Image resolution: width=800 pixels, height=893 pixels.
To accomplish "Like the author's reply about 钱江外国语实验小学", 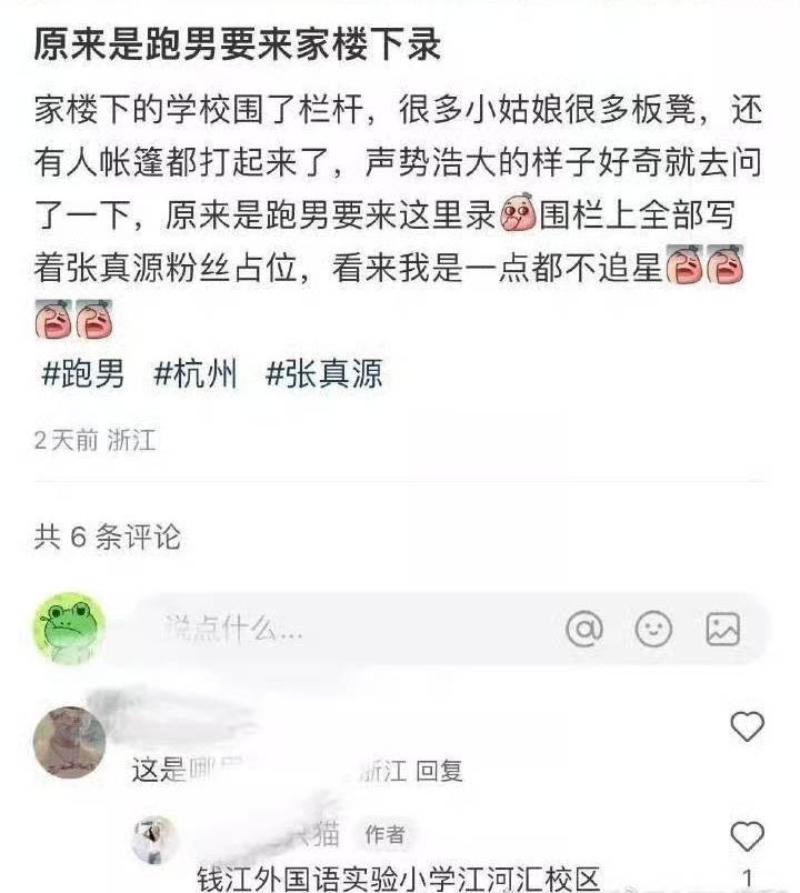I will coord(747,836).
